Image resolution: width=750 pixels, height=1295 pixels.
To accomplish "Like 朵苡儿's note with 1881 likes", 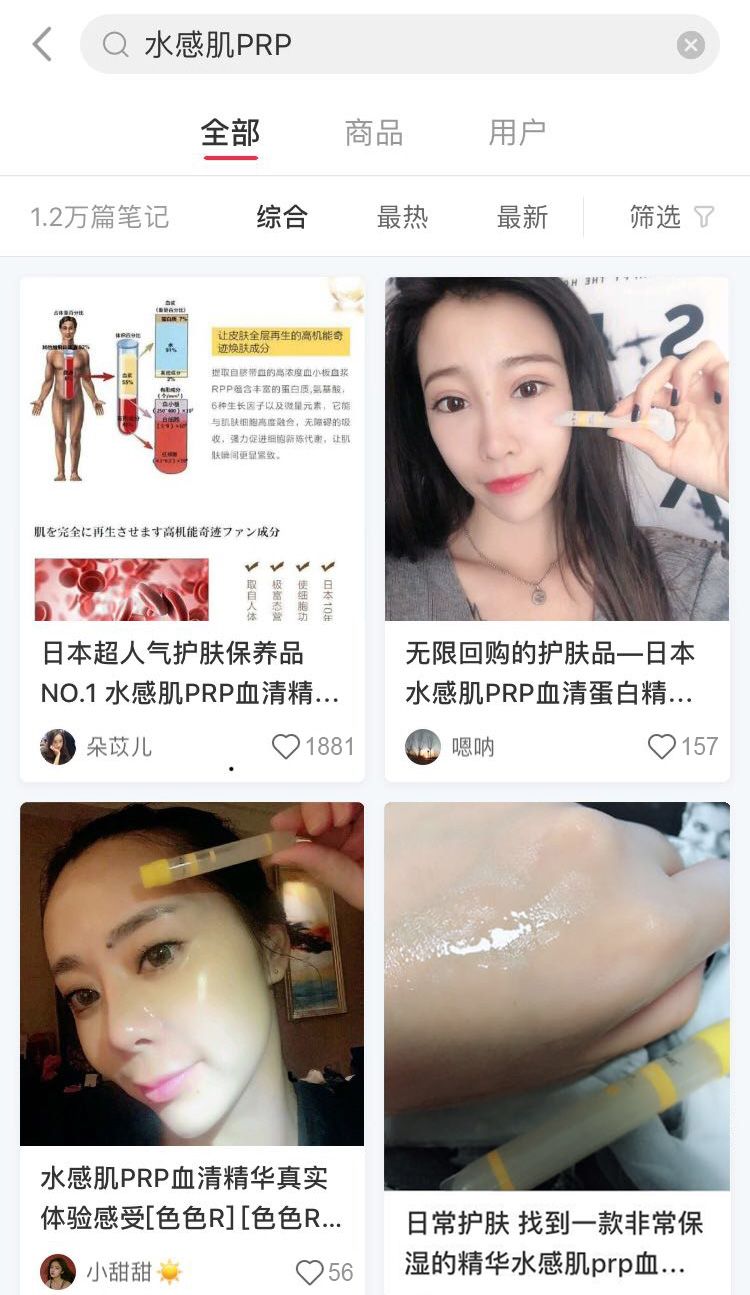I will [313, 747].
